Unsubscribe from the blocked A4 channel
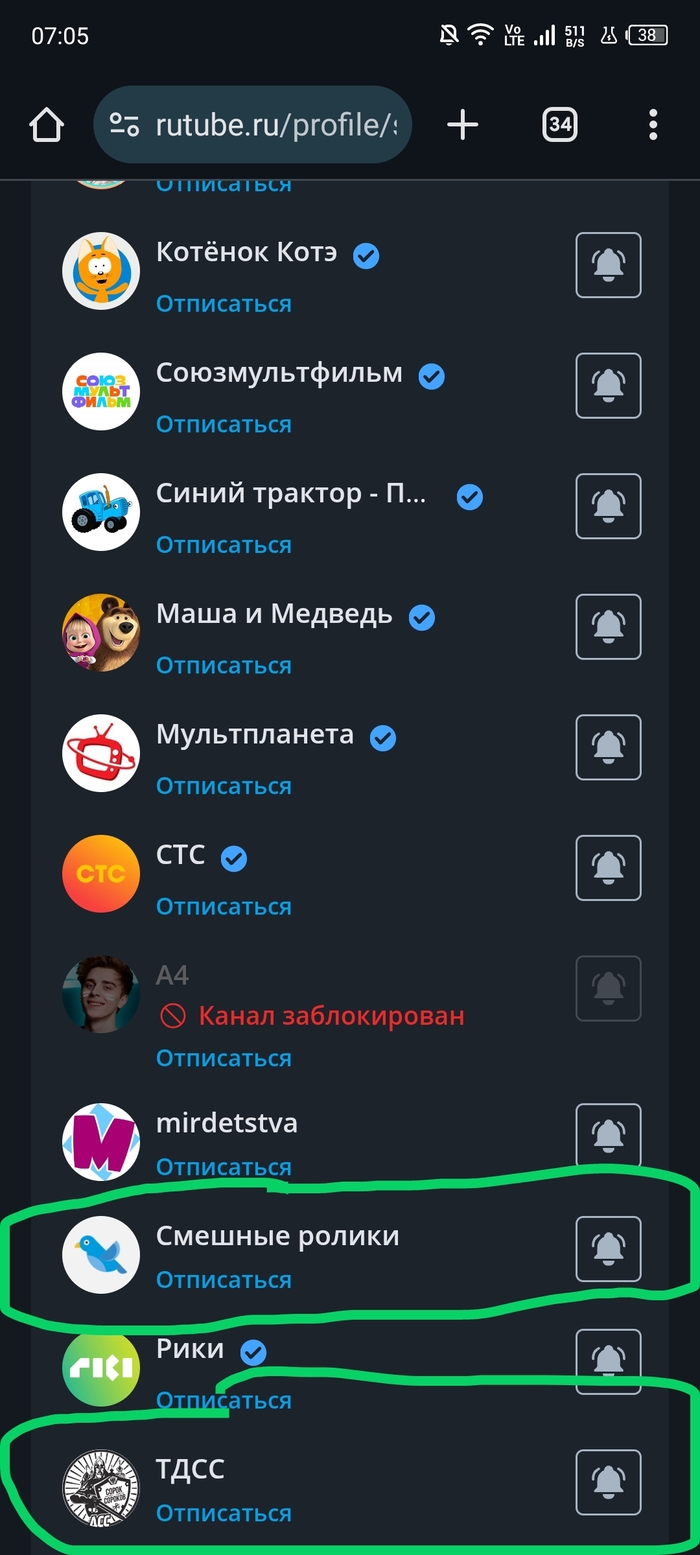 (223, 1058)
